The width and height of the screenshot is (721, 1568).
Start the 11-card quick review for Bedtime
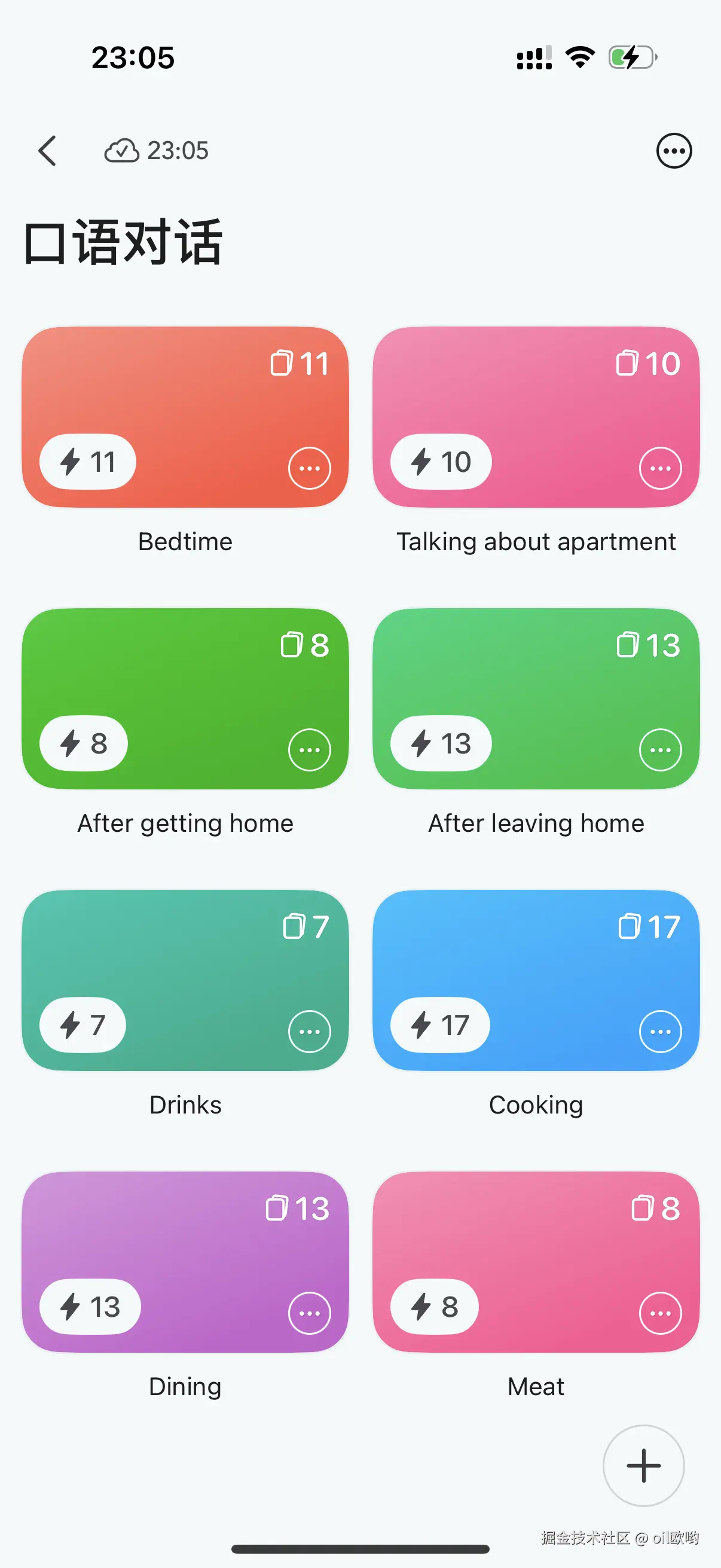point(88,462)
